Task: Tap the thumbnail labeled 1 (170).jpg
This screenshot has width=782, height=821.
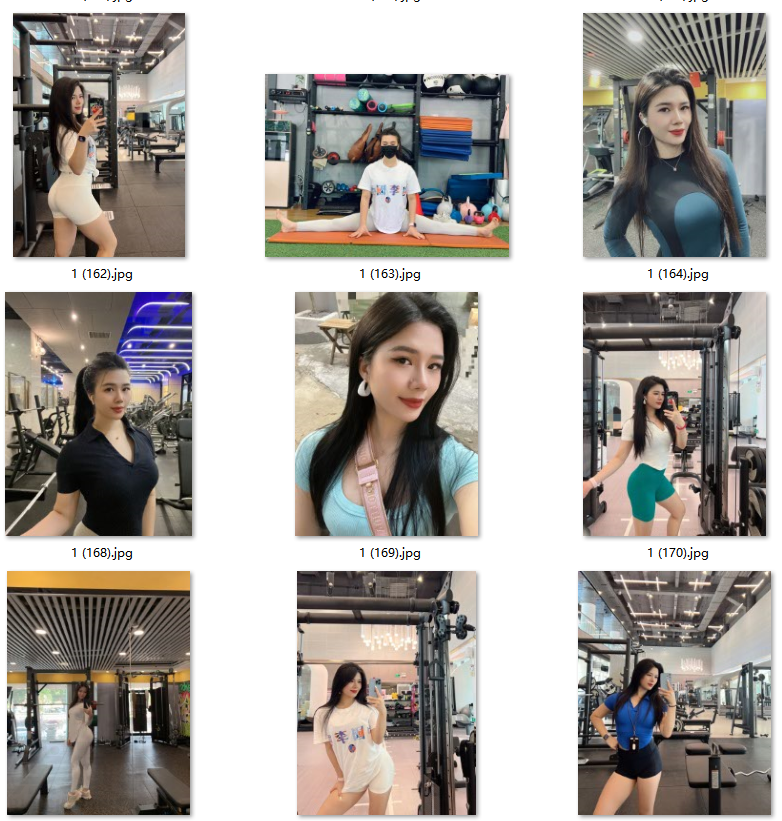Action: pyautogui.click(x=677, y=414)
